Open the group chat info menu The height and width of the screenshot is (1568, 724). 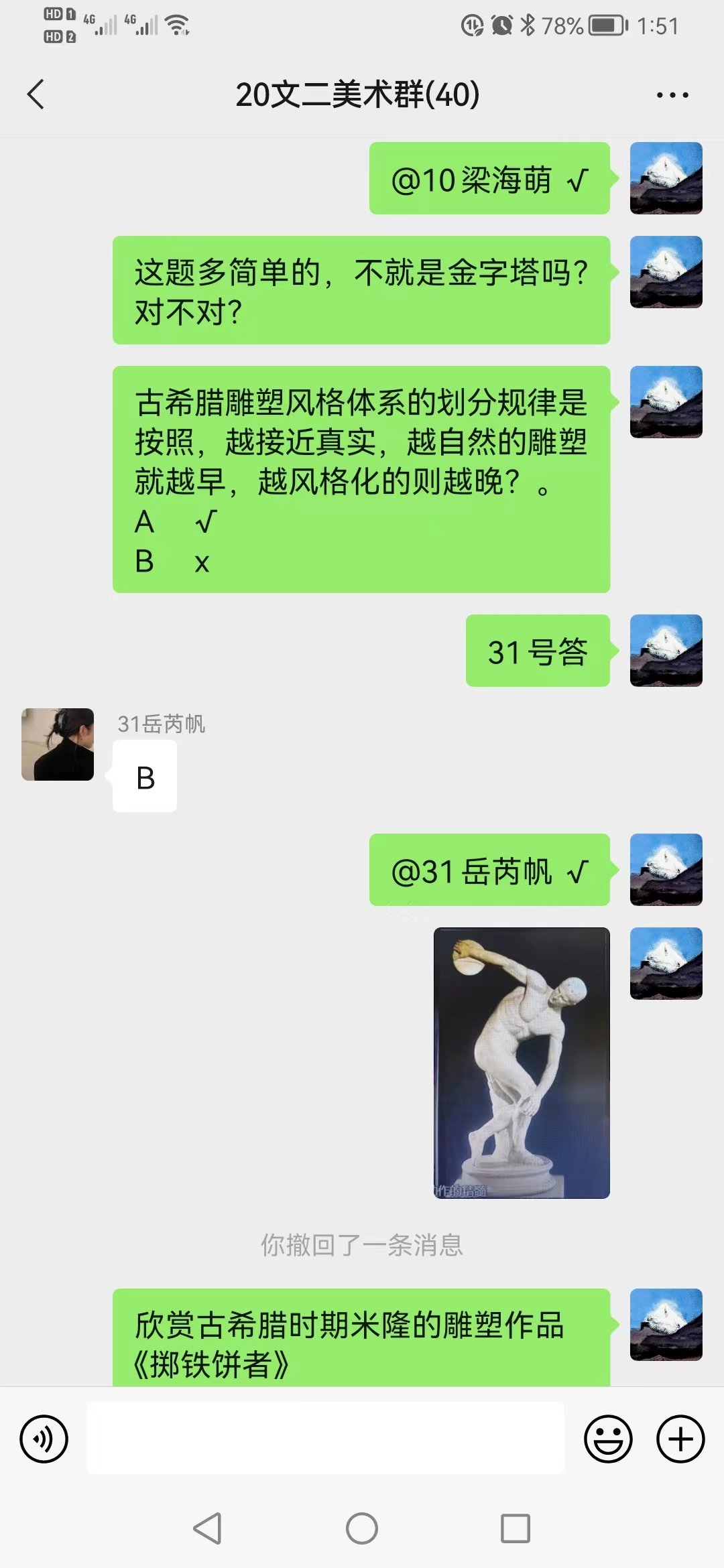tap(672, 95)
